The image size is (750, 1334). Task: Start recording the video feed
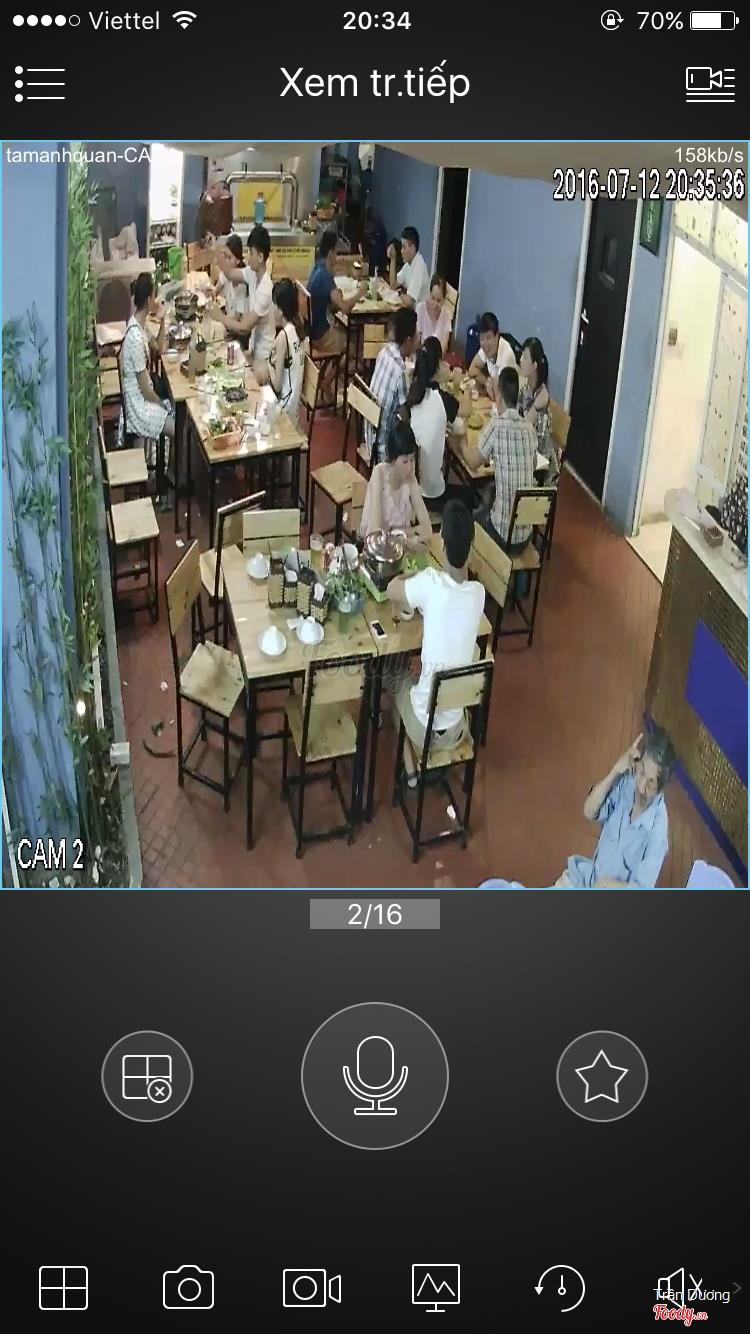pyautogui.click(x=312, y=1287)
